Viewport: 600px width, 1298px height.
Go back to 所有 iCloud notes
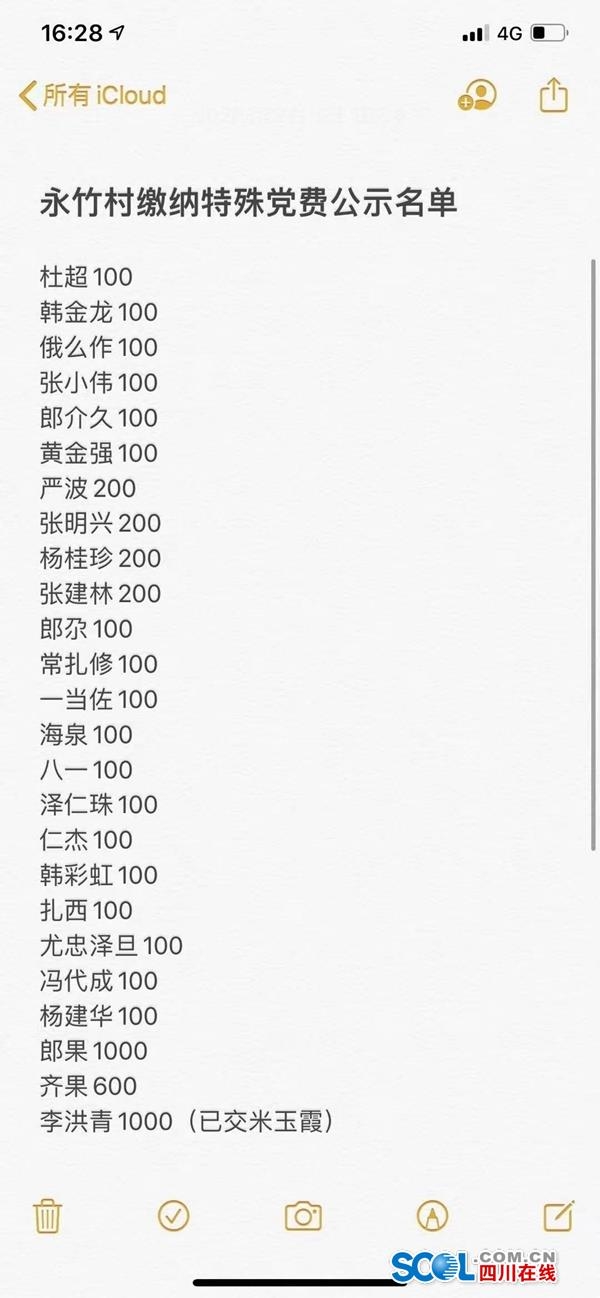(x=92, y=96)
